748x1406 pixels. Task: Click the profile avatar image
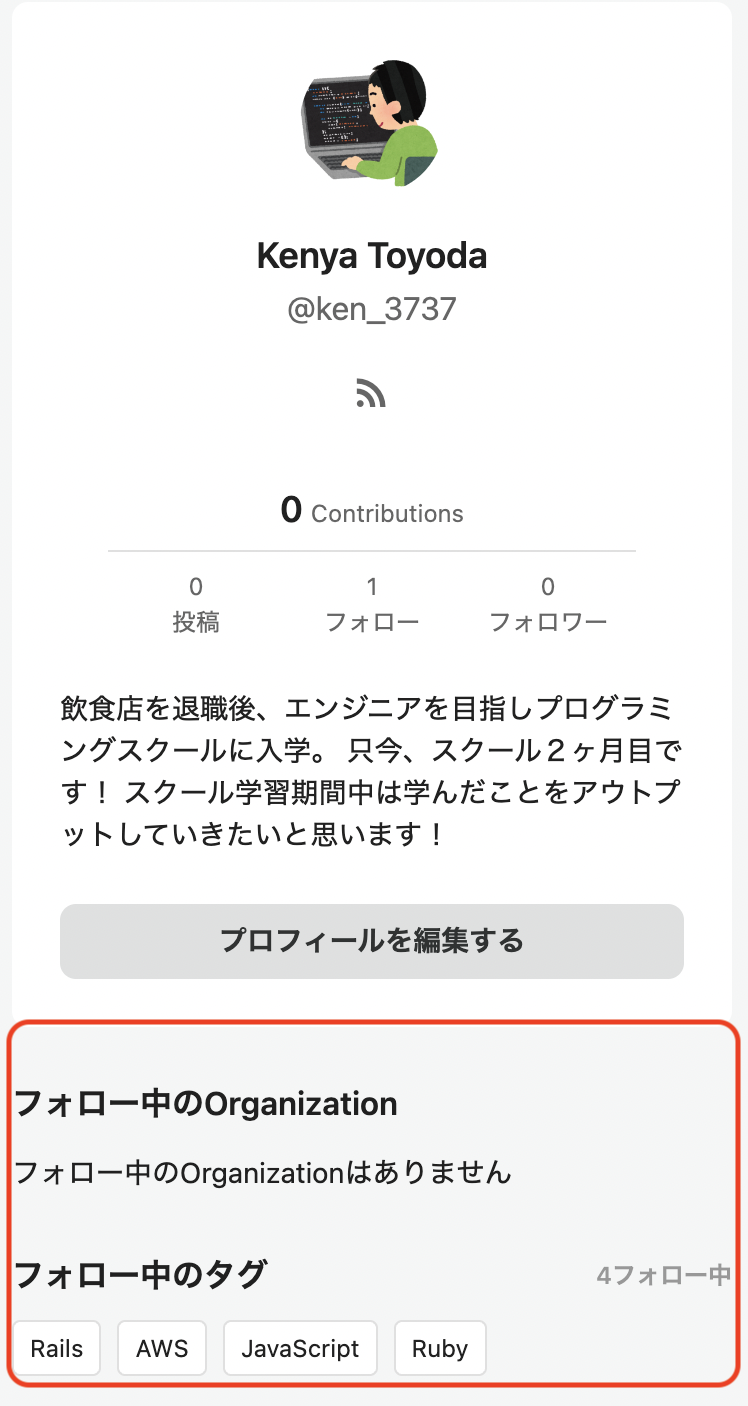(372, 125)
